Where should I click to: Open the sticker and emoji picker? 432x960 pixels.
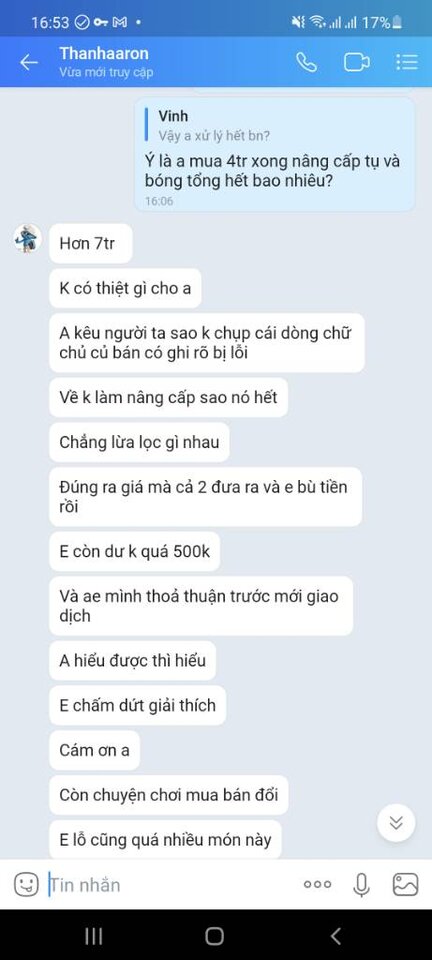click(26, 884)
